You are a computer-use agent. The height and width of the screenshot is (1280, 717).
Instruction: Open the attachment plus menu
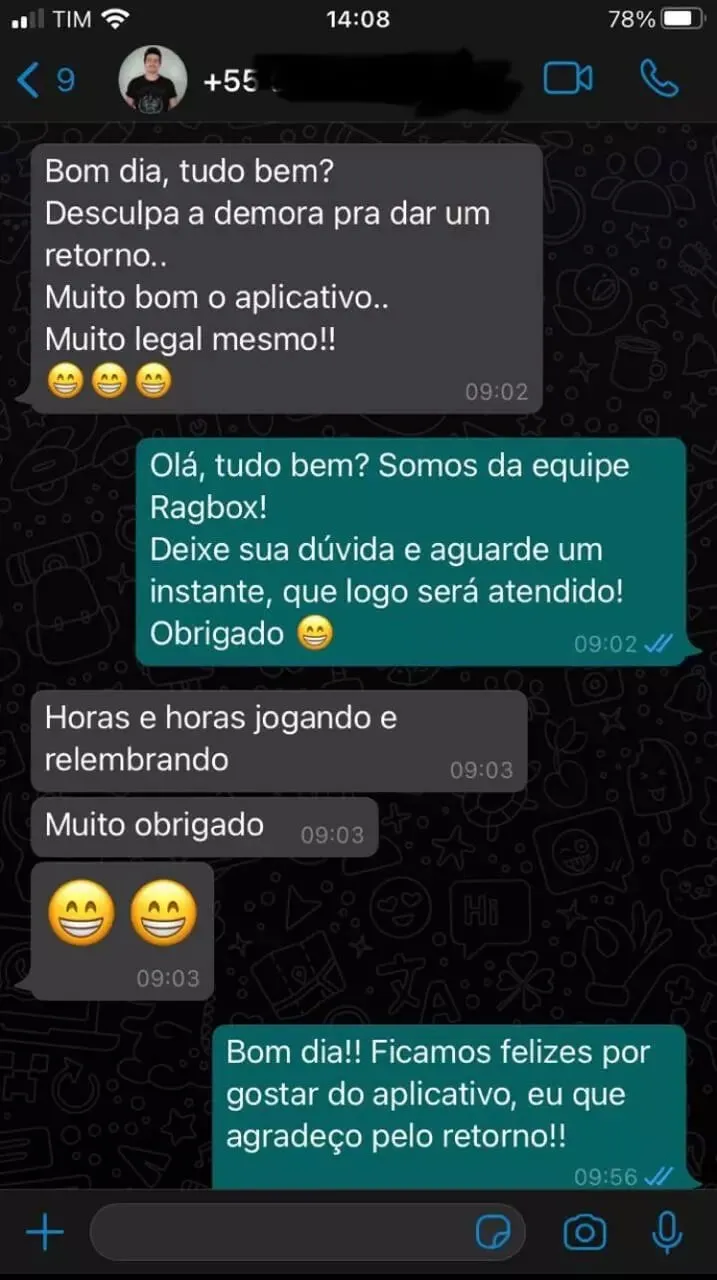point(44,1232)
